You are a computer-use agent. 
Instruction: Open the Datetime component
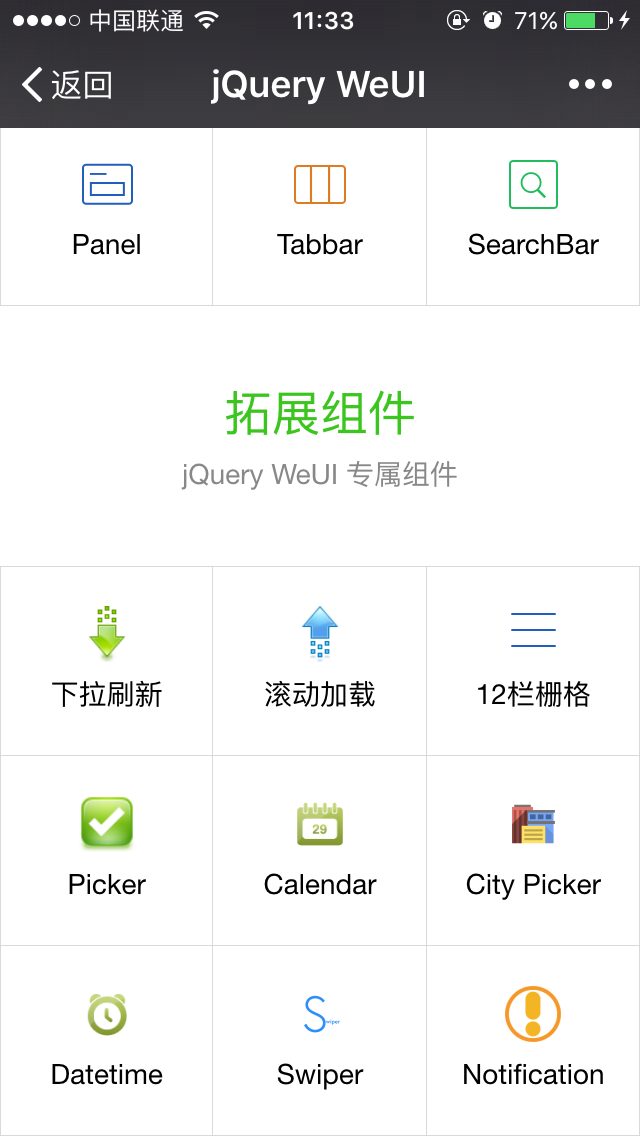tap(107, 1040)
